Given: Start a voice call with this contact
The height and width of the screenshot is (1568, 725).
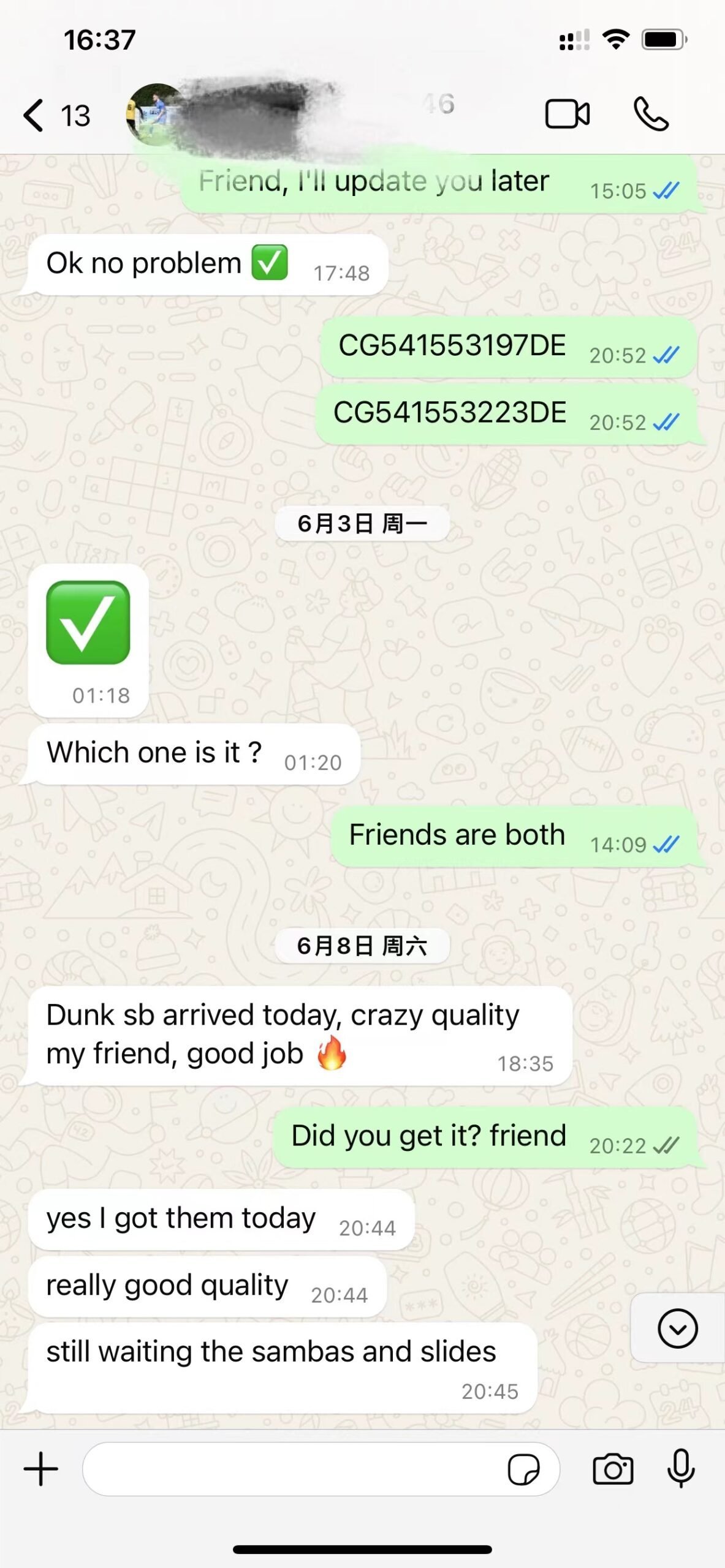Looking at the screenshot, I should [x=650, y=114].
